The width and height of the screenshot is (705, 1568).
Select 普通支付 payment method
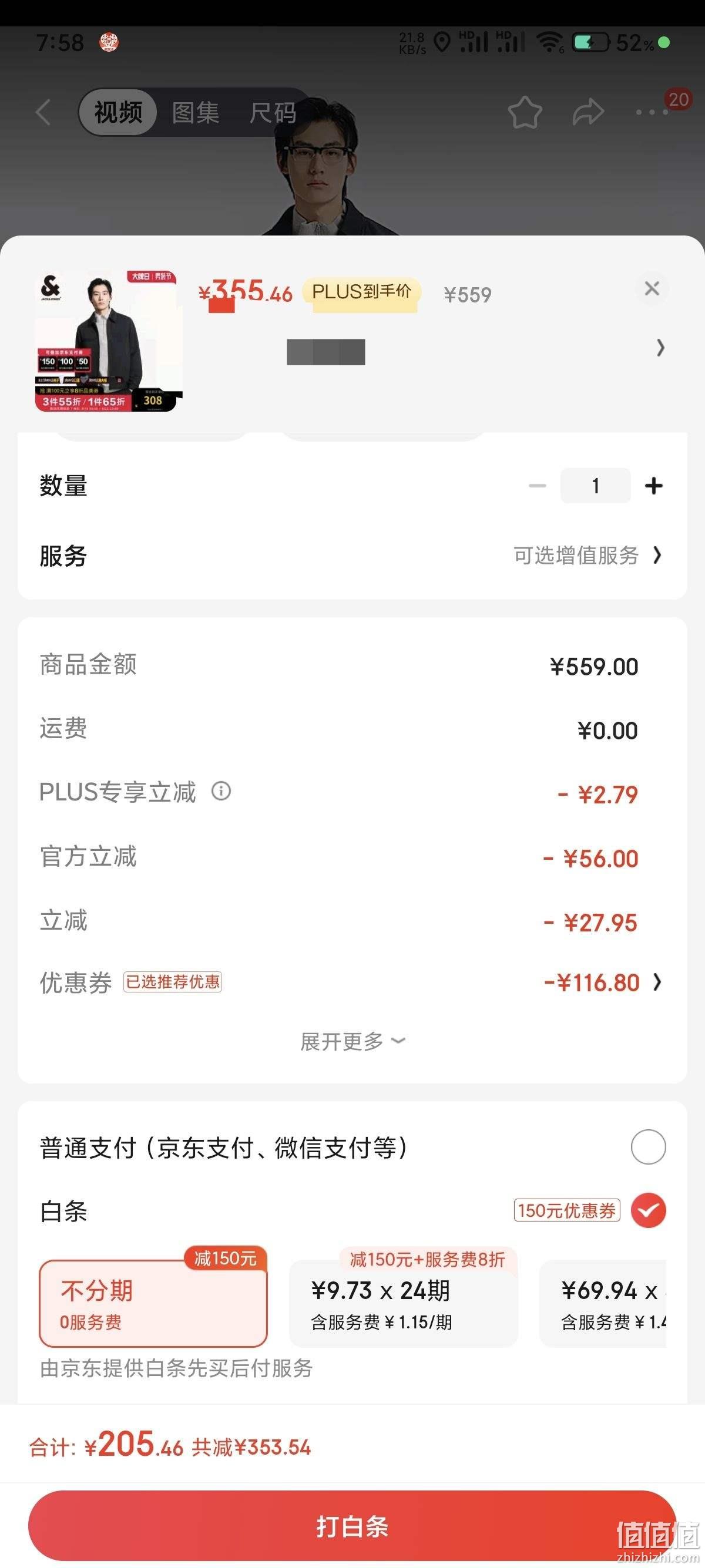pyautogui.click(x=649, y=1147)
